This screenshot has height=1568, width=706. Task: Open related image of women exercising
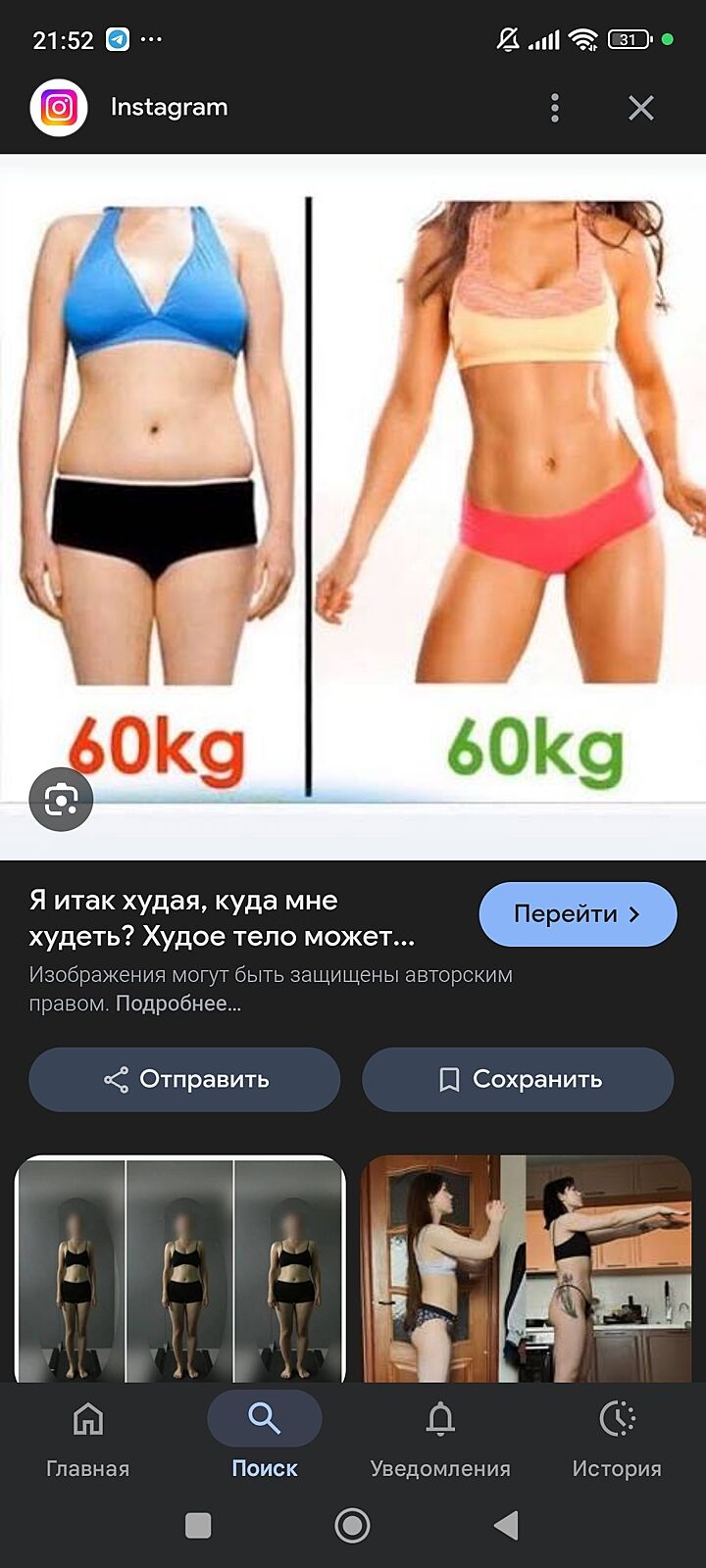tap(527, 1269)
